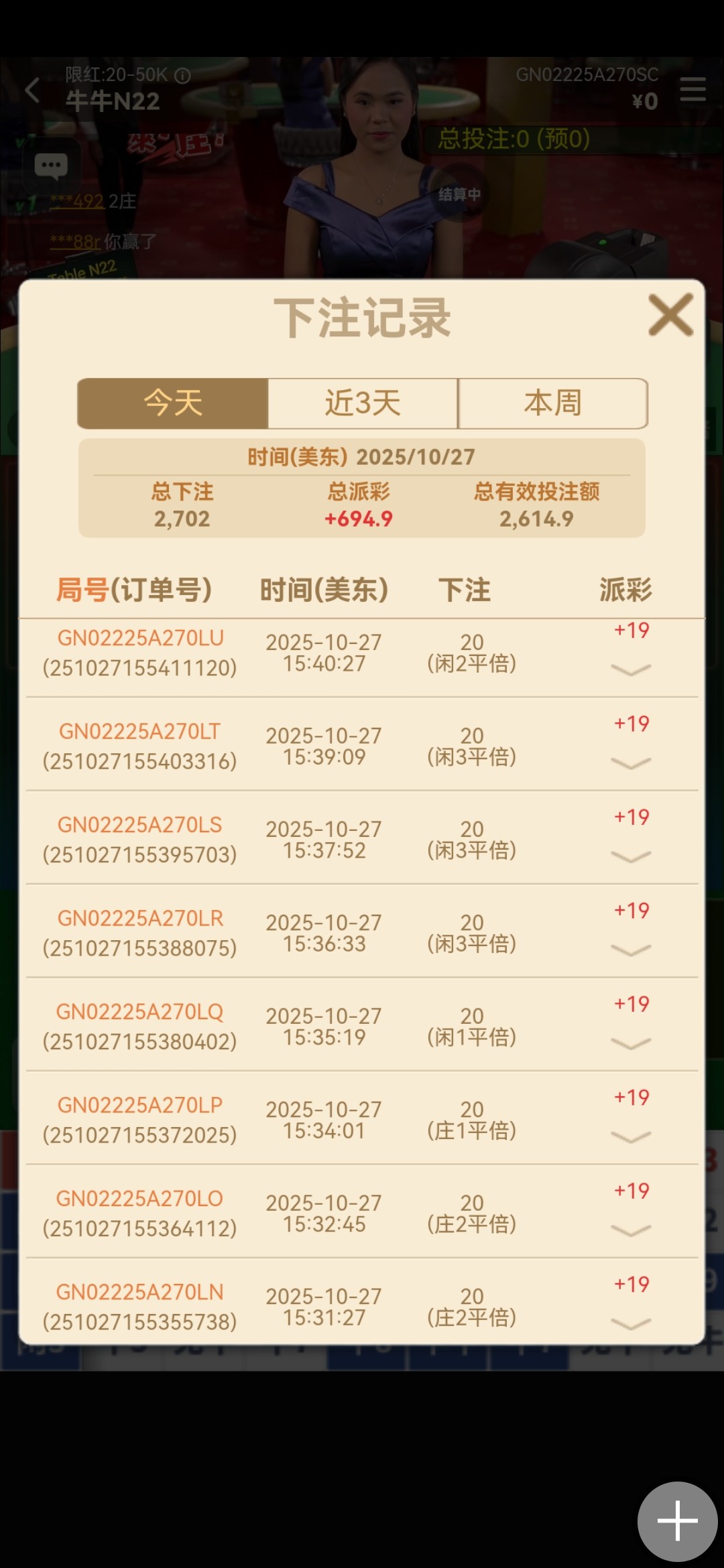Expand details for round GN02225A270LP
This screenshot has height=1568, width=724.
coord(631,1137)
